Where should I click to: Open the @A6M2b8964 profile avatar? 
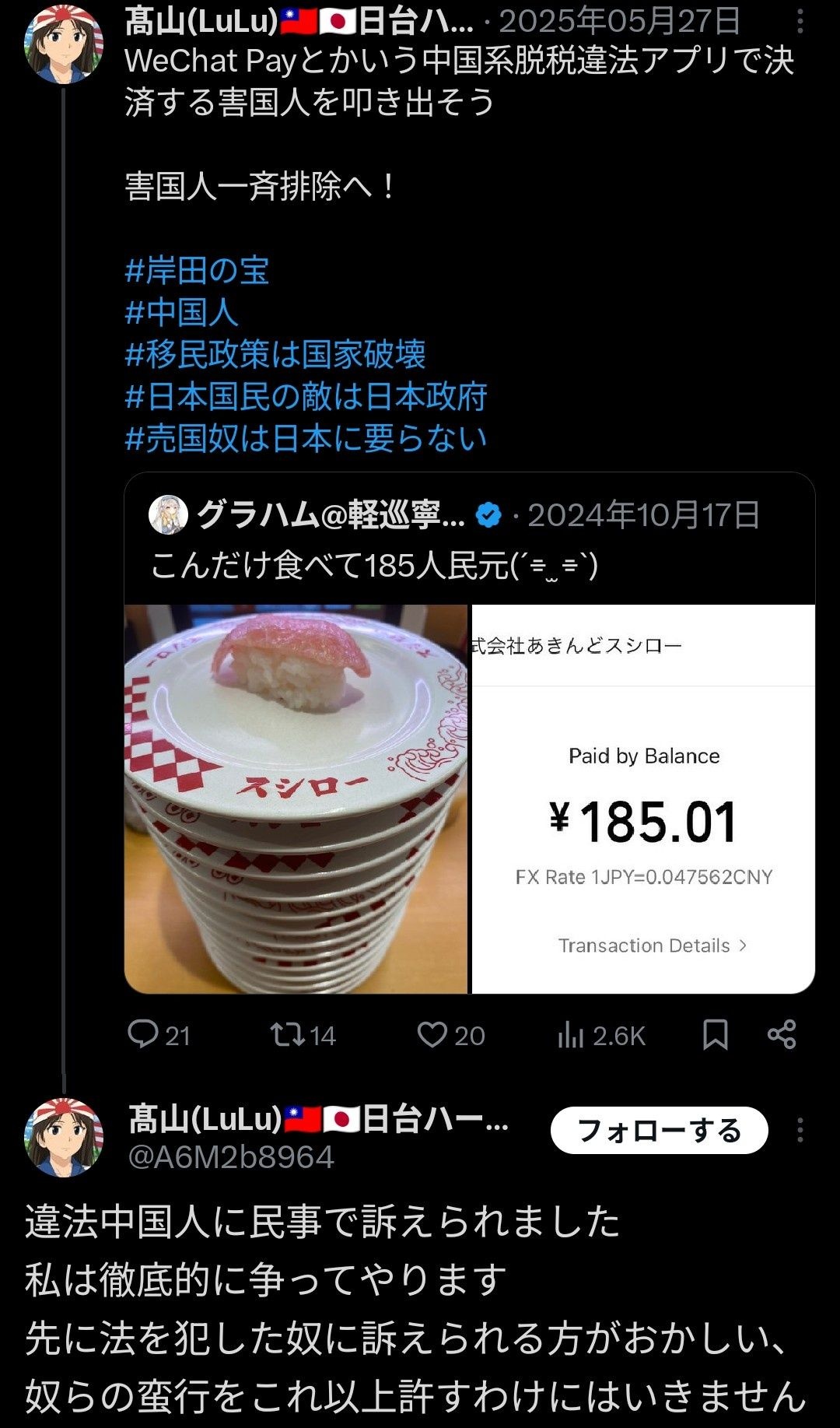tap(64, 1137)
